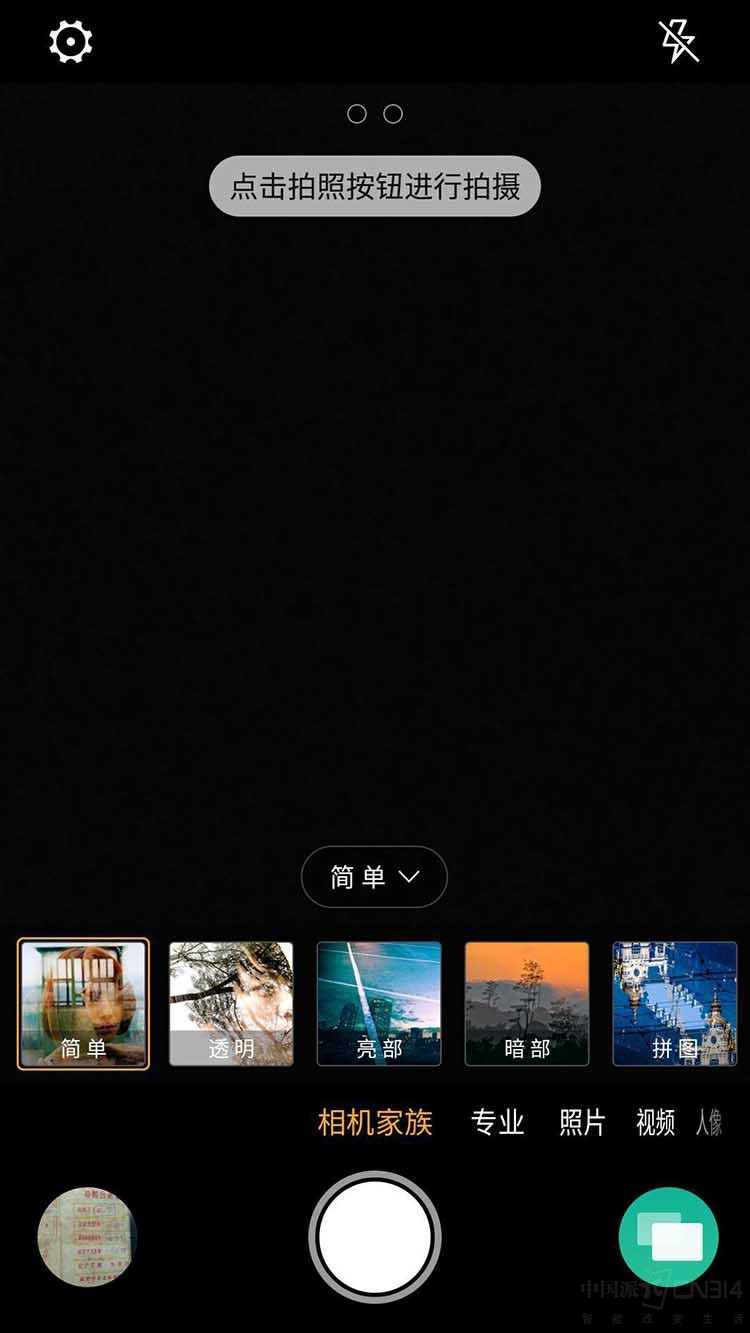Switch to 照片 mode
Screen dimensions: 750x1333
coord(582,1122)
